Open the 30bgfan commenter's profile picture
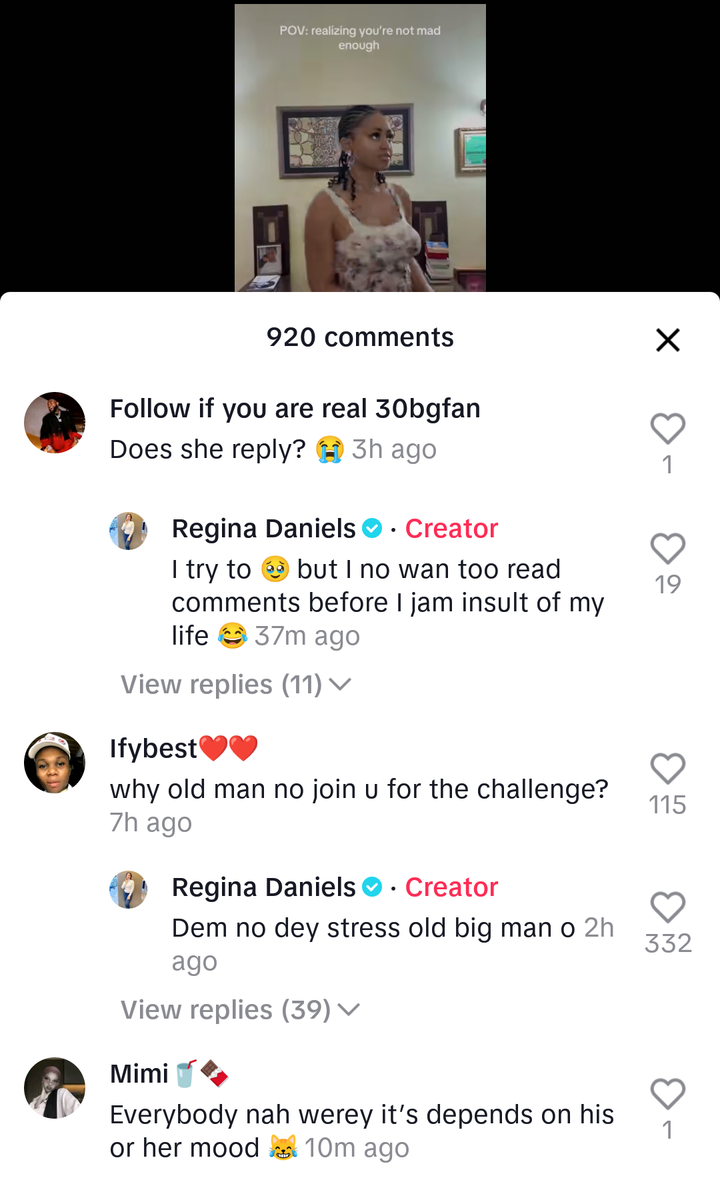This screenshot has height=1188, width=720. [x=55, y=422]
